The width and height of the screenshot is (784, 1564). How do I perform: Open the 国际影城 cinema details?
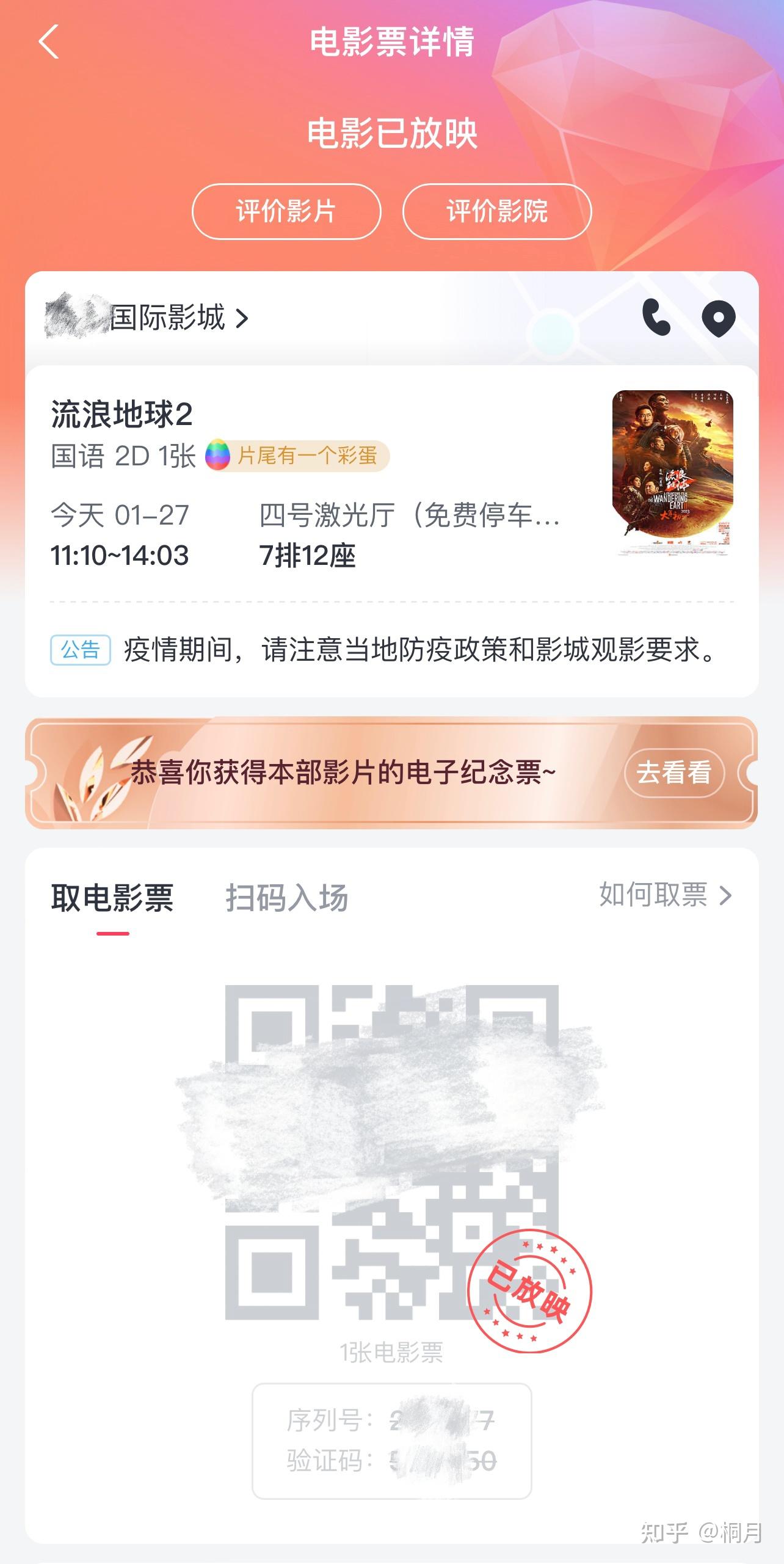pos(178,318)
